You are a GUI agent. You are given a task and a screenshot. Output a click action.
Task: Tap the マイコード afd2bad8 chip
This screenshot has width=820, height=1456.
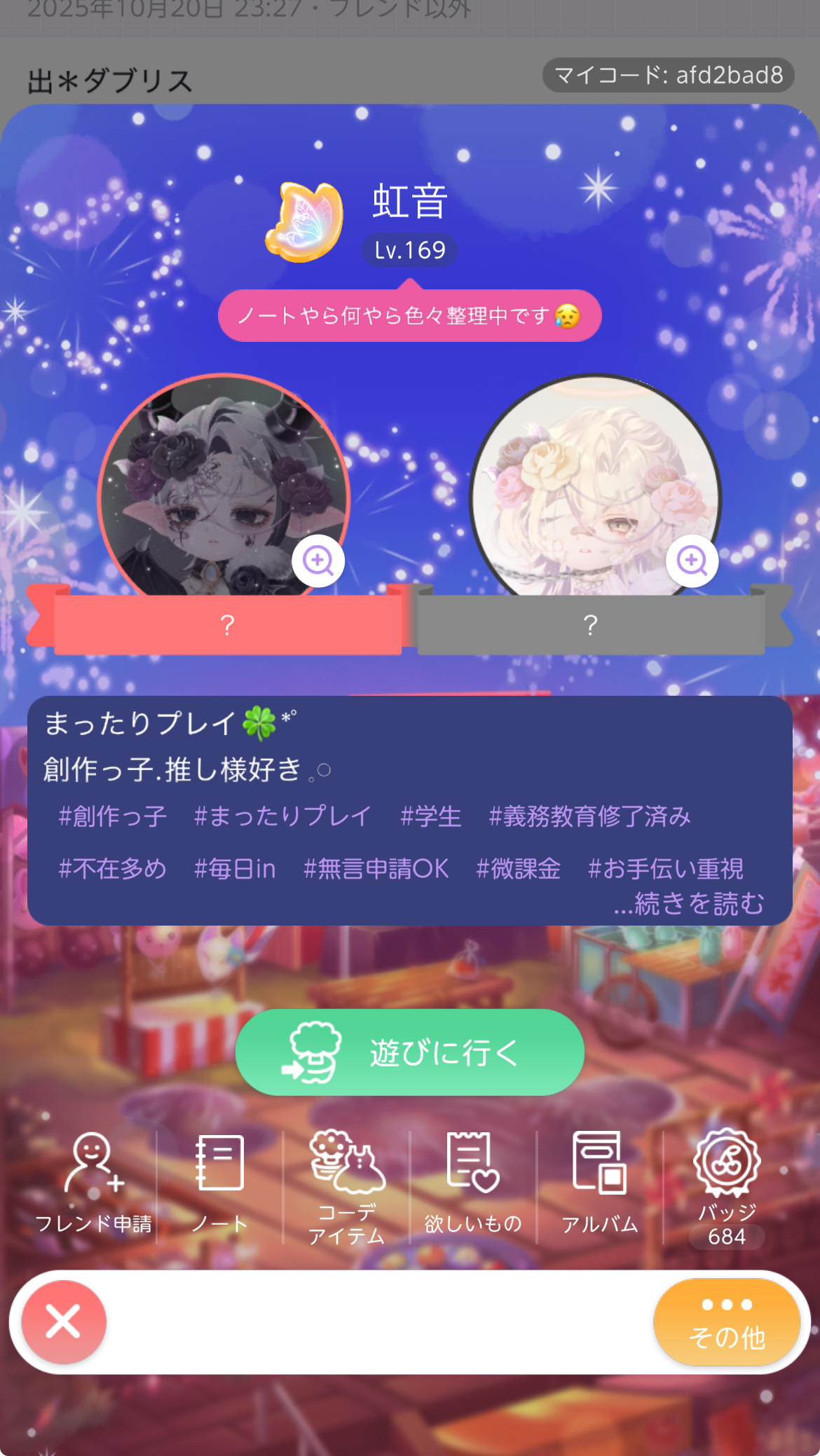(668, 75)
